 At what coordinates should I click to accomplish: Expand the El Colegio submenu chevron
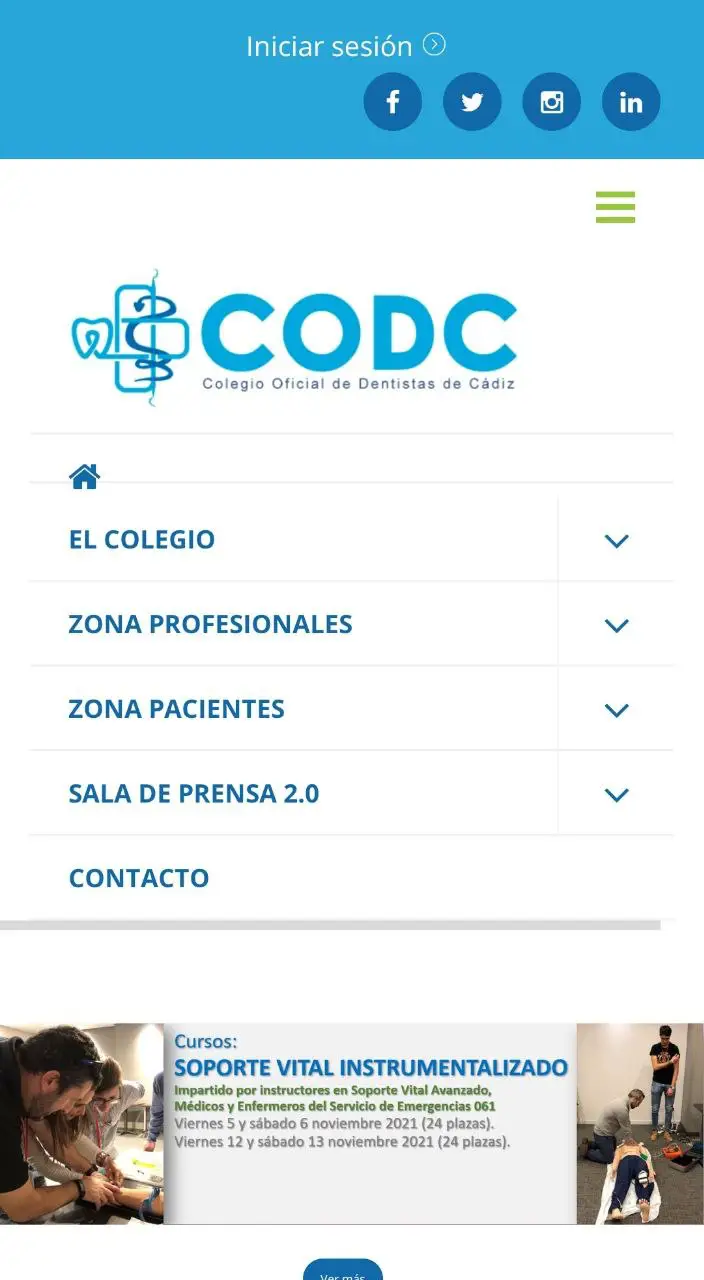click(x=616, y=540)
